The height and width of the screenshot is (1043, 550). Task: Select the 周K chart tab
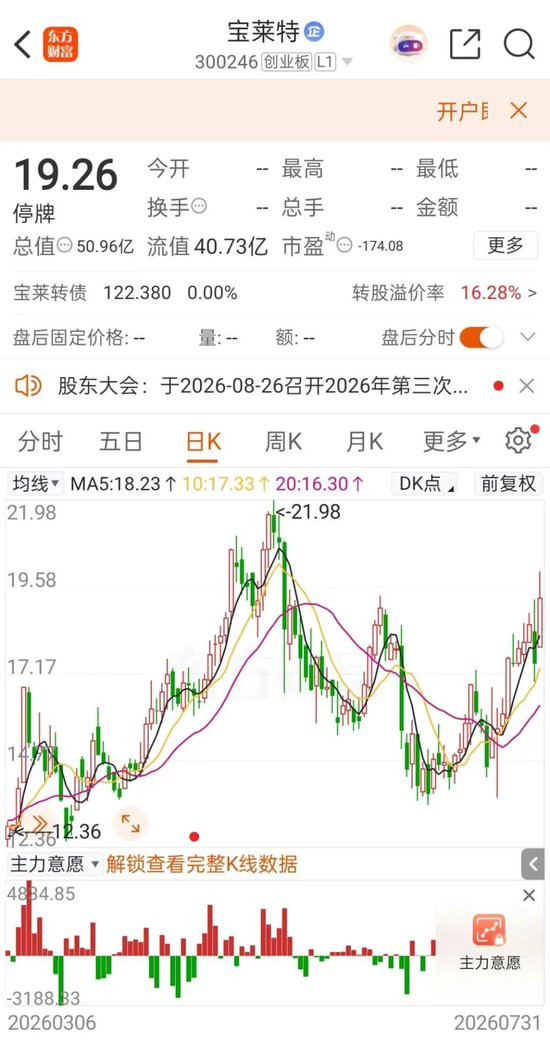click(x=283, y=441)
